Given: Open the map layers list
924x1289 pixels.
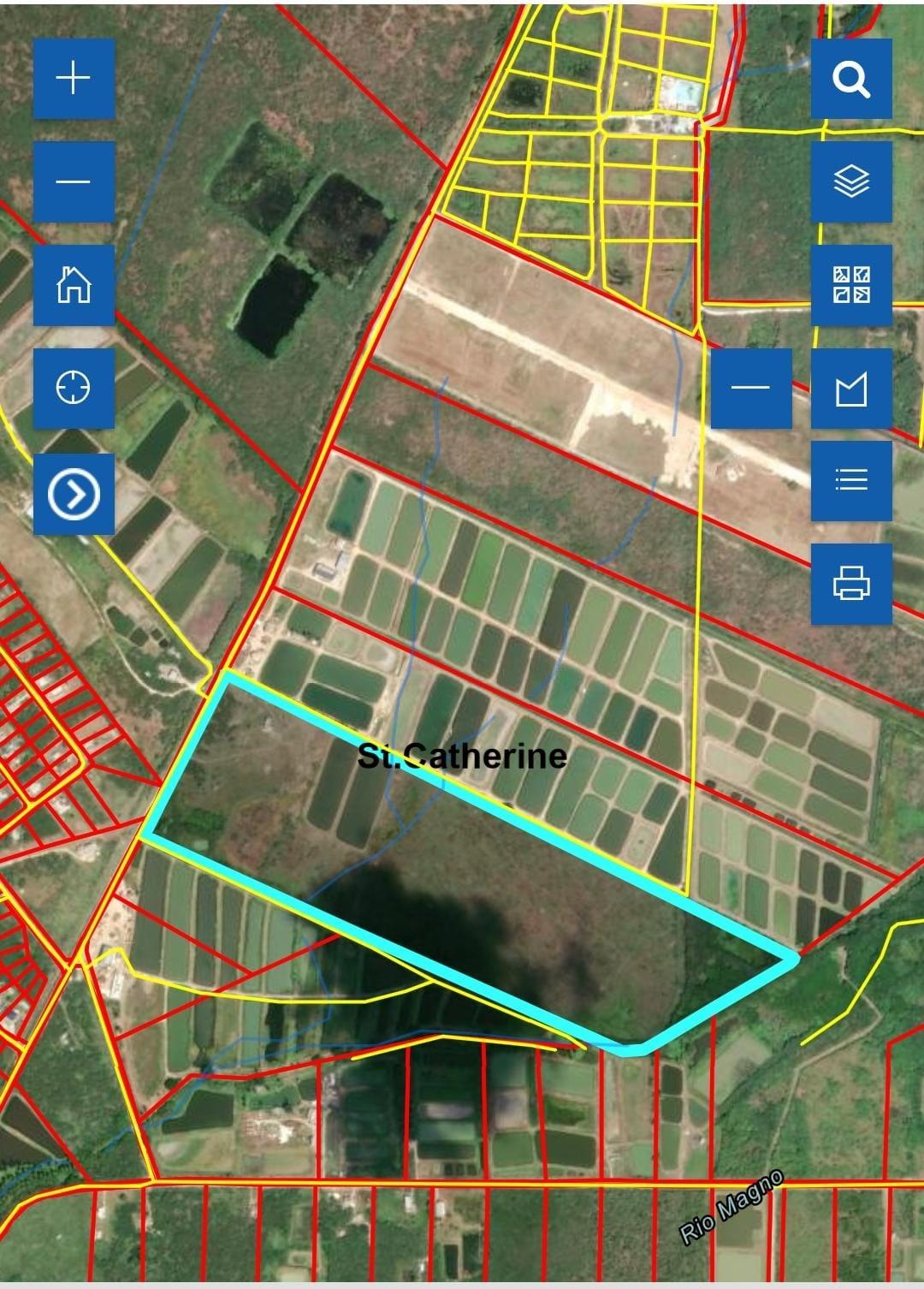Looking at the screenshot, I should pyautogui.click(x=851, y=181).
